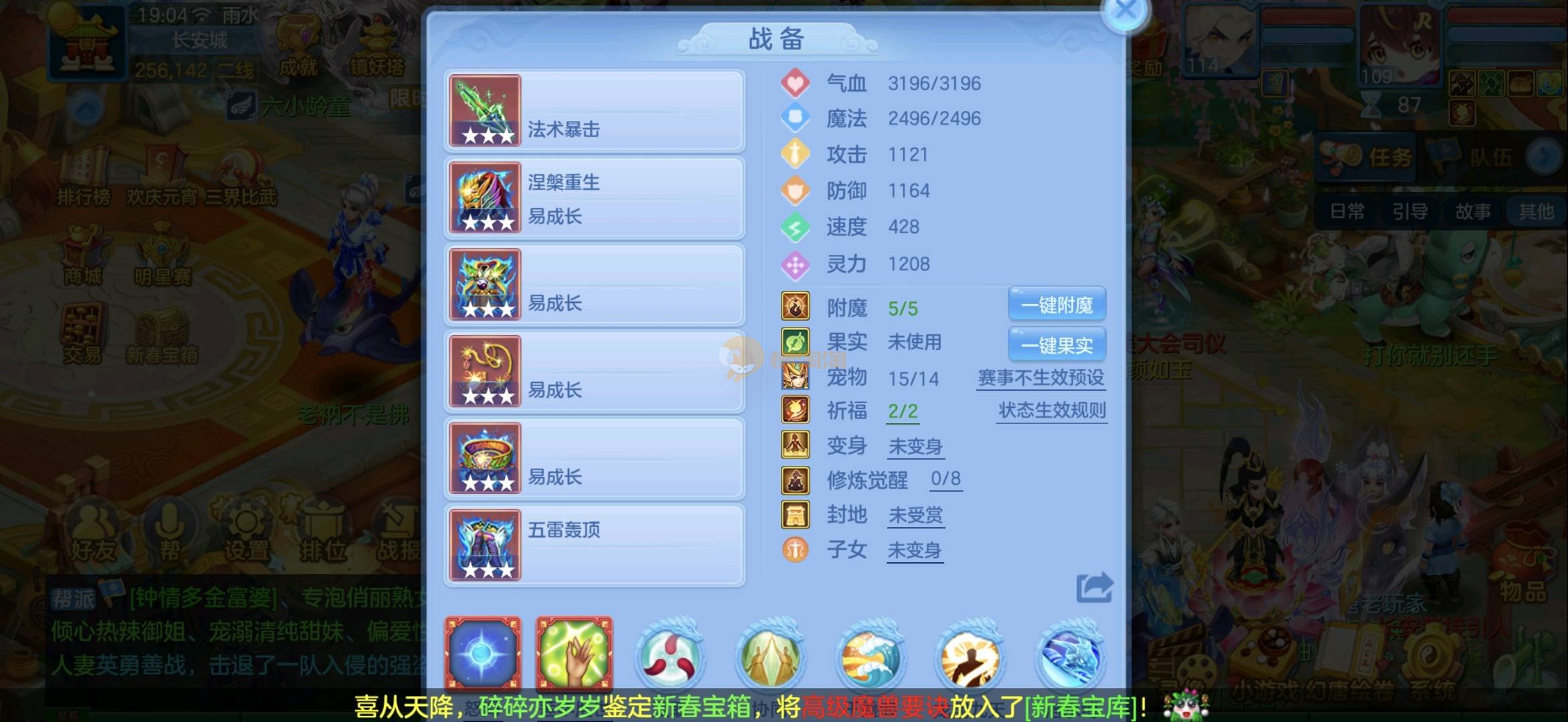Image resolution: width=1568 pixels, height=722 pixels.
Task: Open the 状态生效规则 link
Action: (x=1052, y=410)
